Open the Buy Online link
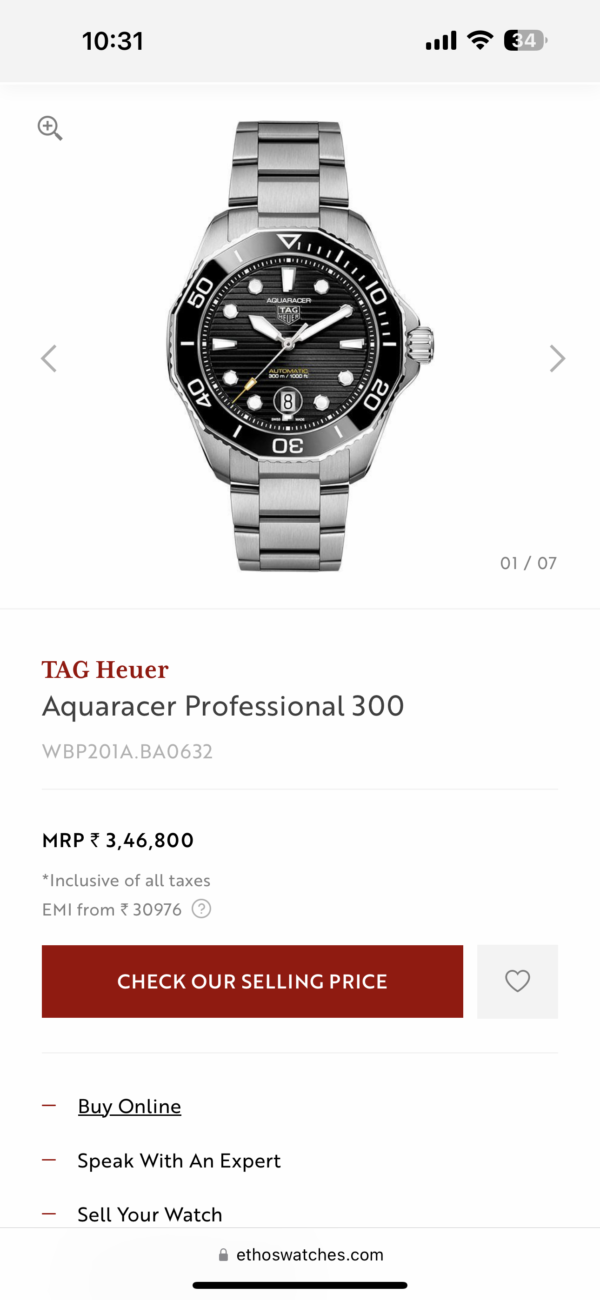The width and height of the screenshot is (600, 1300). [x=129, y=1106]
